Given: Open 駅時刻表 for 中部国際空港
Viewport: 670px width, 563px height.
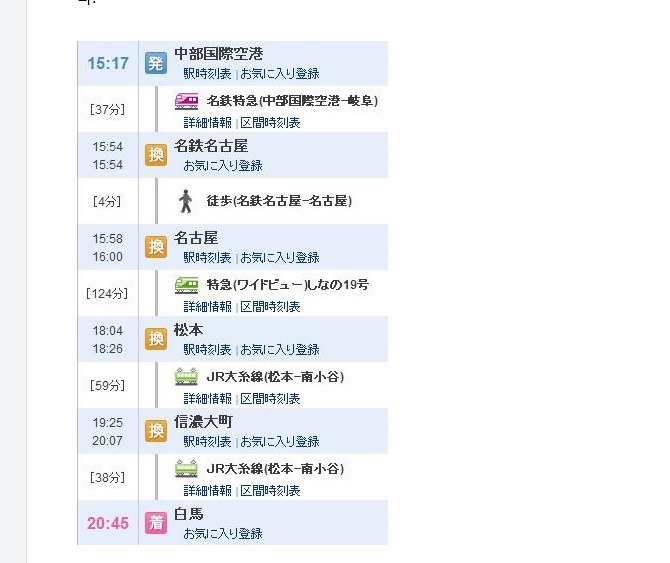Looking at the screenshot, I should pos(207,74).
